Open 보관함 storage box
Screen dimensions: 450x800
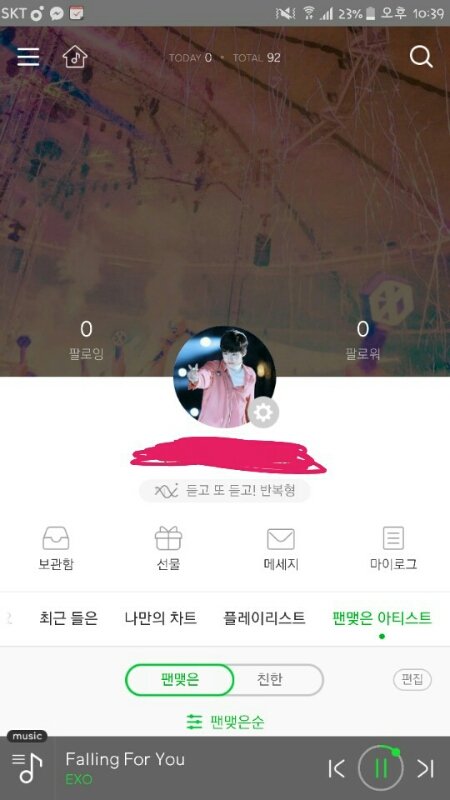(x=56, y=548)
